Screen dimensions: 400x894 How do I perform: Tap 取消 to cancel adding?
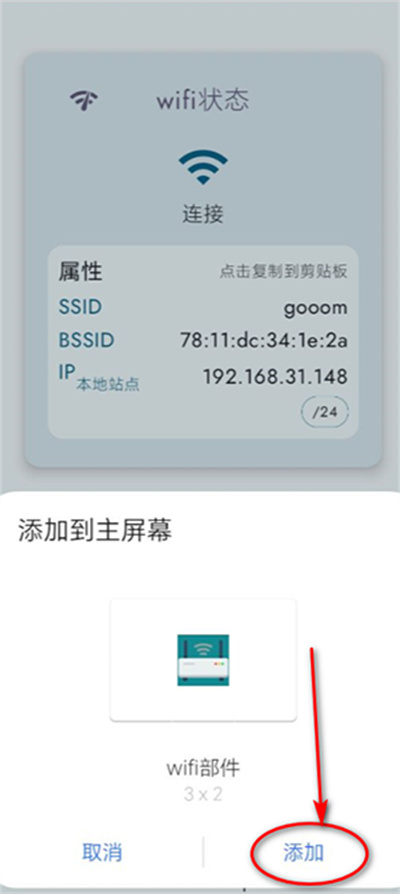[x=102, y=852]
